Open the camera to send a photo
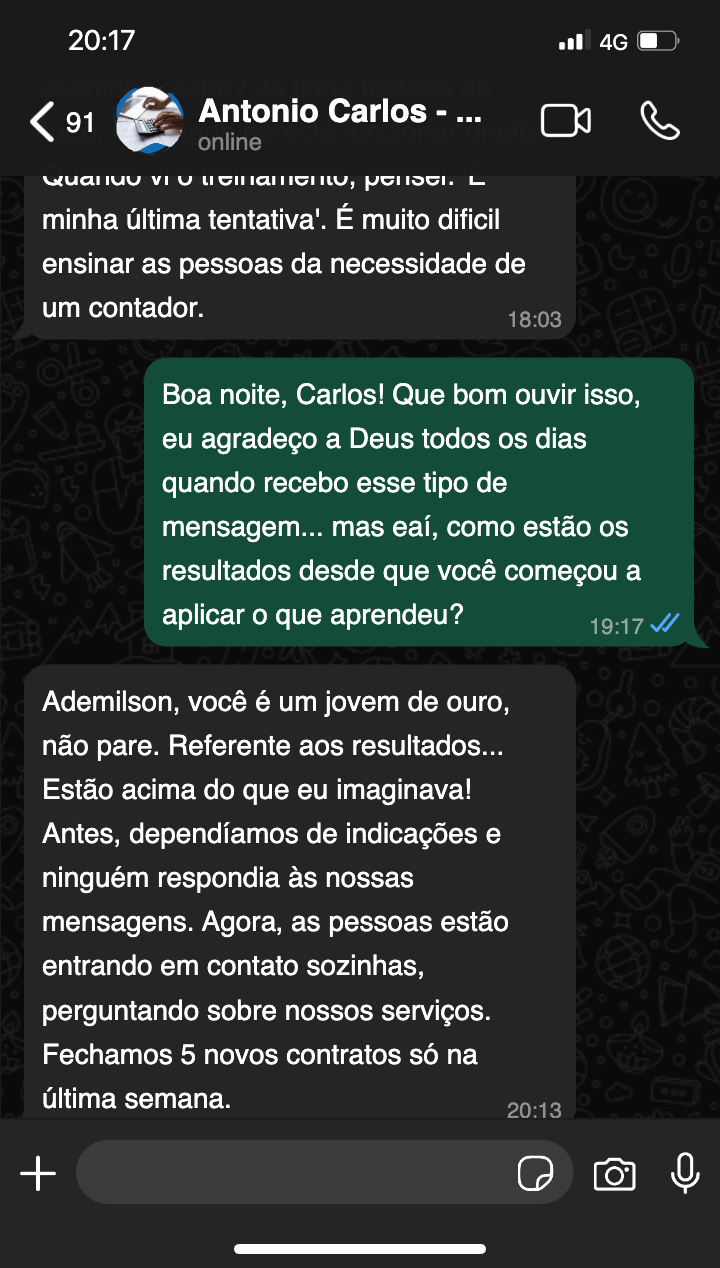The image size is (720, 1268). coord(614,1173)
